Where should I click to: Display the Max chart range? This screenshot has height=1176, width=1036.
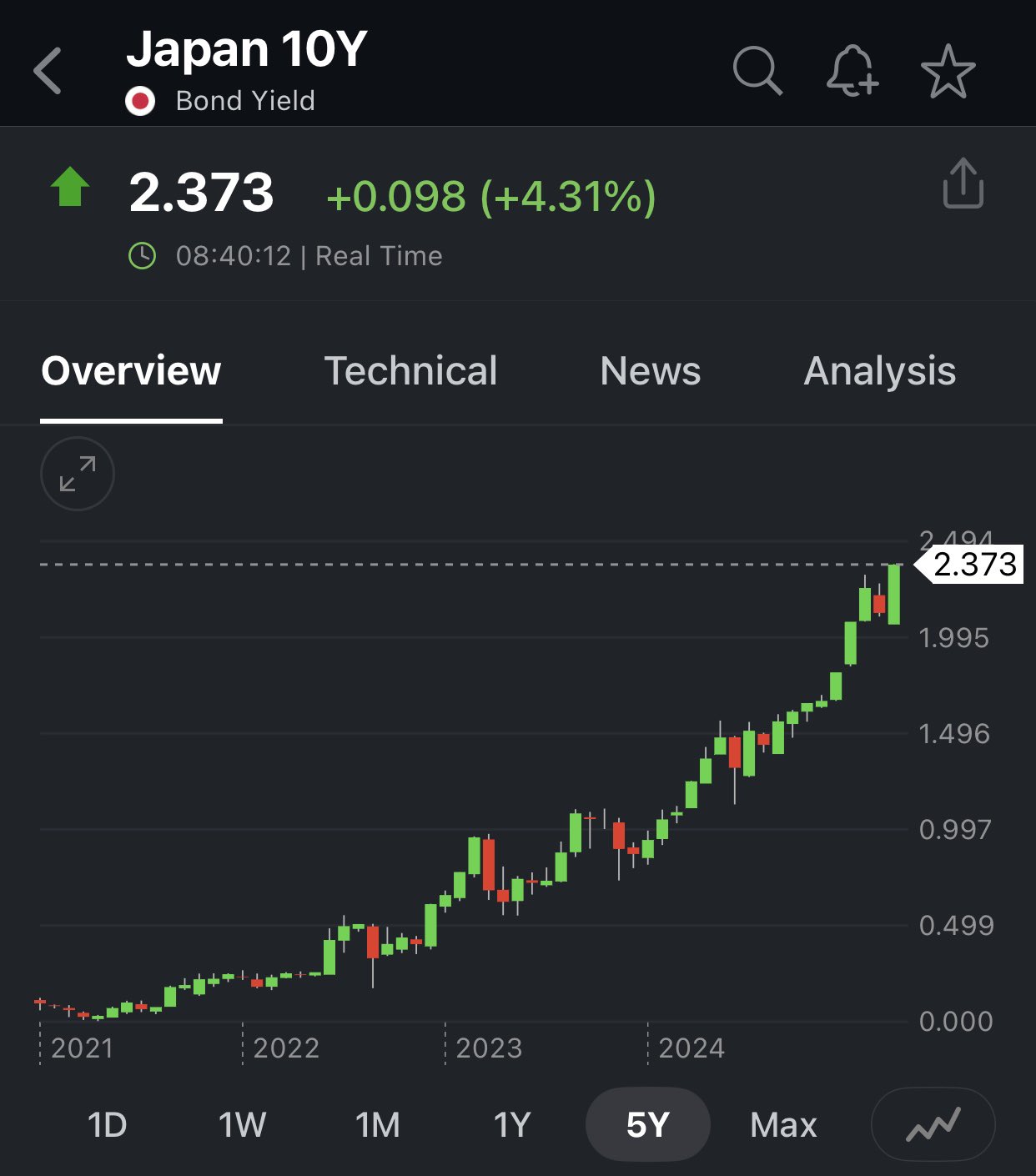783,1124
